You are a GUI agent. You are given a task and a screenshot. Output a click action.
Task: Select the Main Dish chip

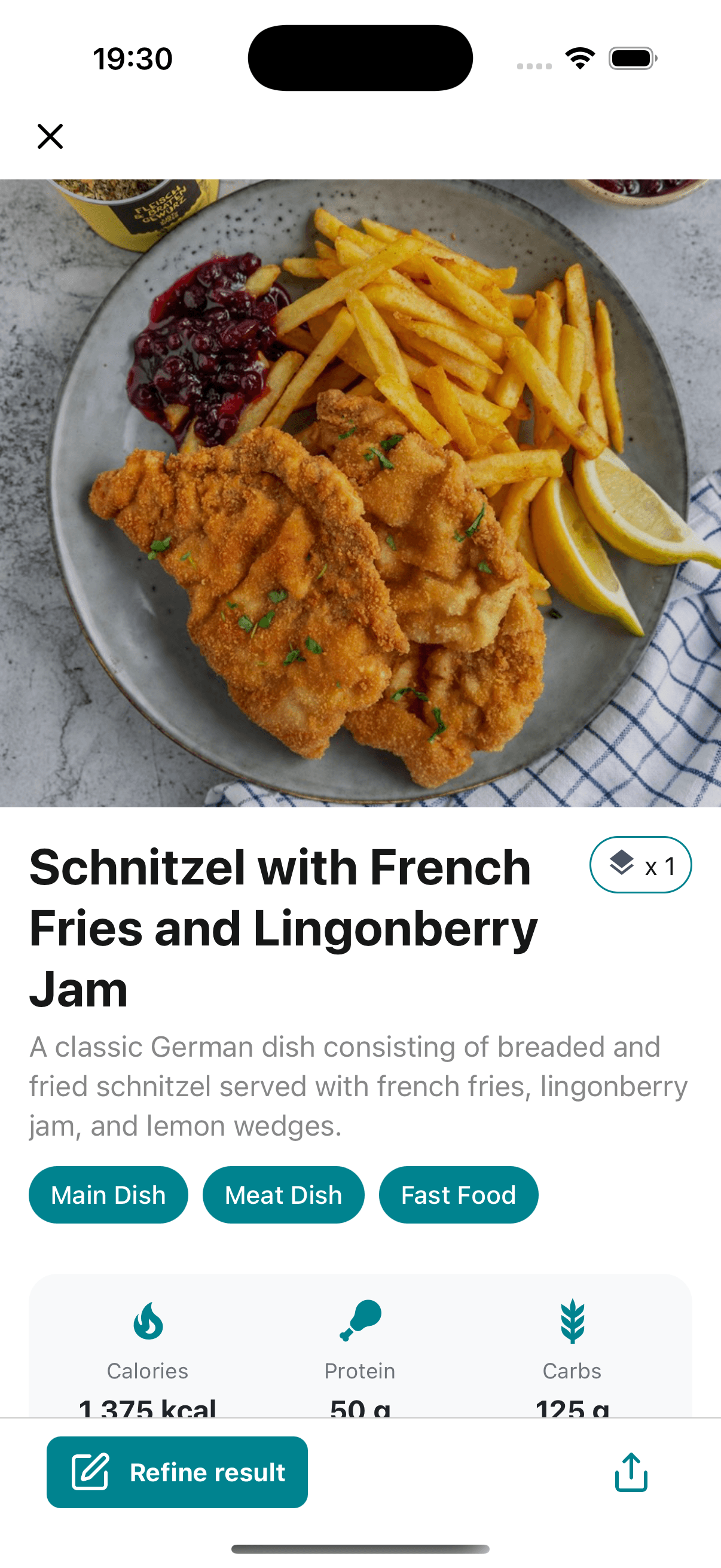tap(108, 1195)
